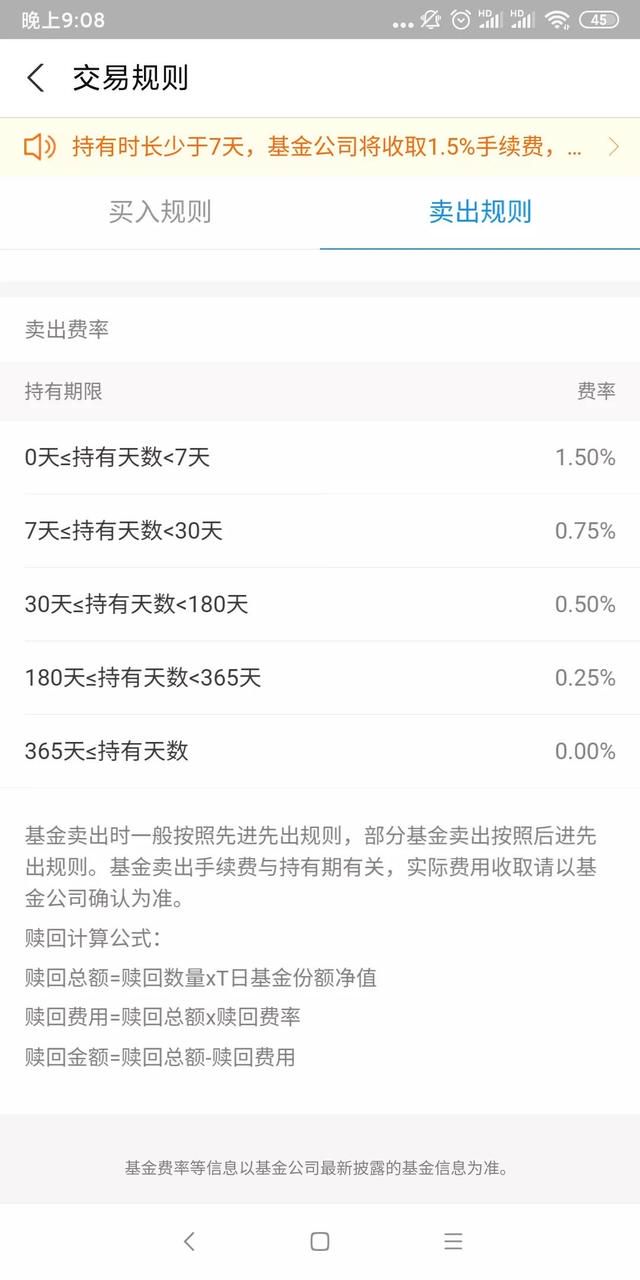640x1280 pixels.
Task: Open the recent apps menu
Action: click(453, 1241)
